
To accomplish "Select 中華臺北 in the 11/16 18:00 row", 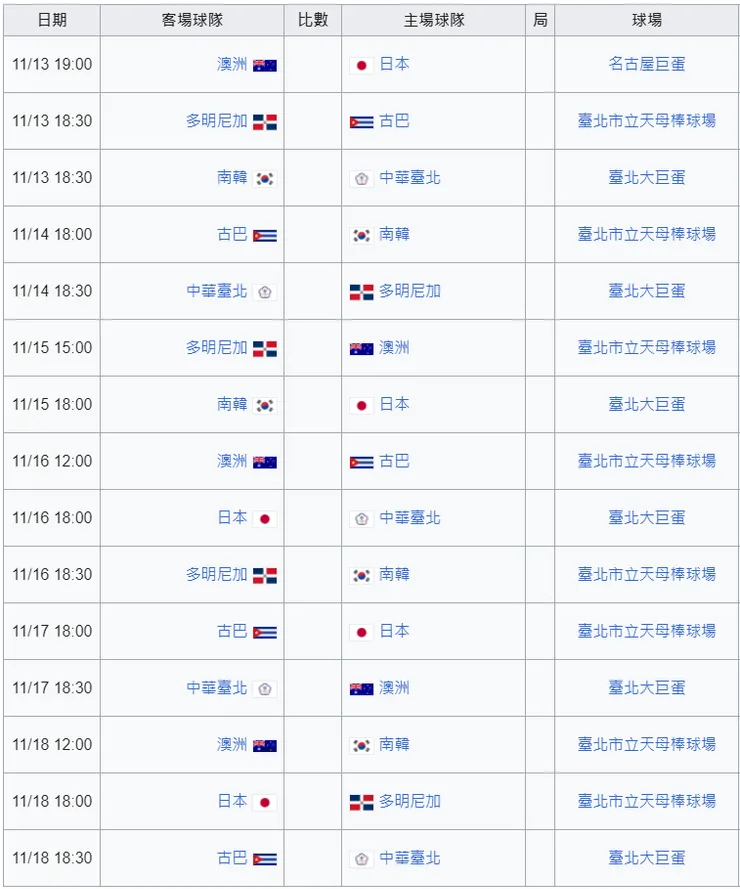I will point(410,518).
